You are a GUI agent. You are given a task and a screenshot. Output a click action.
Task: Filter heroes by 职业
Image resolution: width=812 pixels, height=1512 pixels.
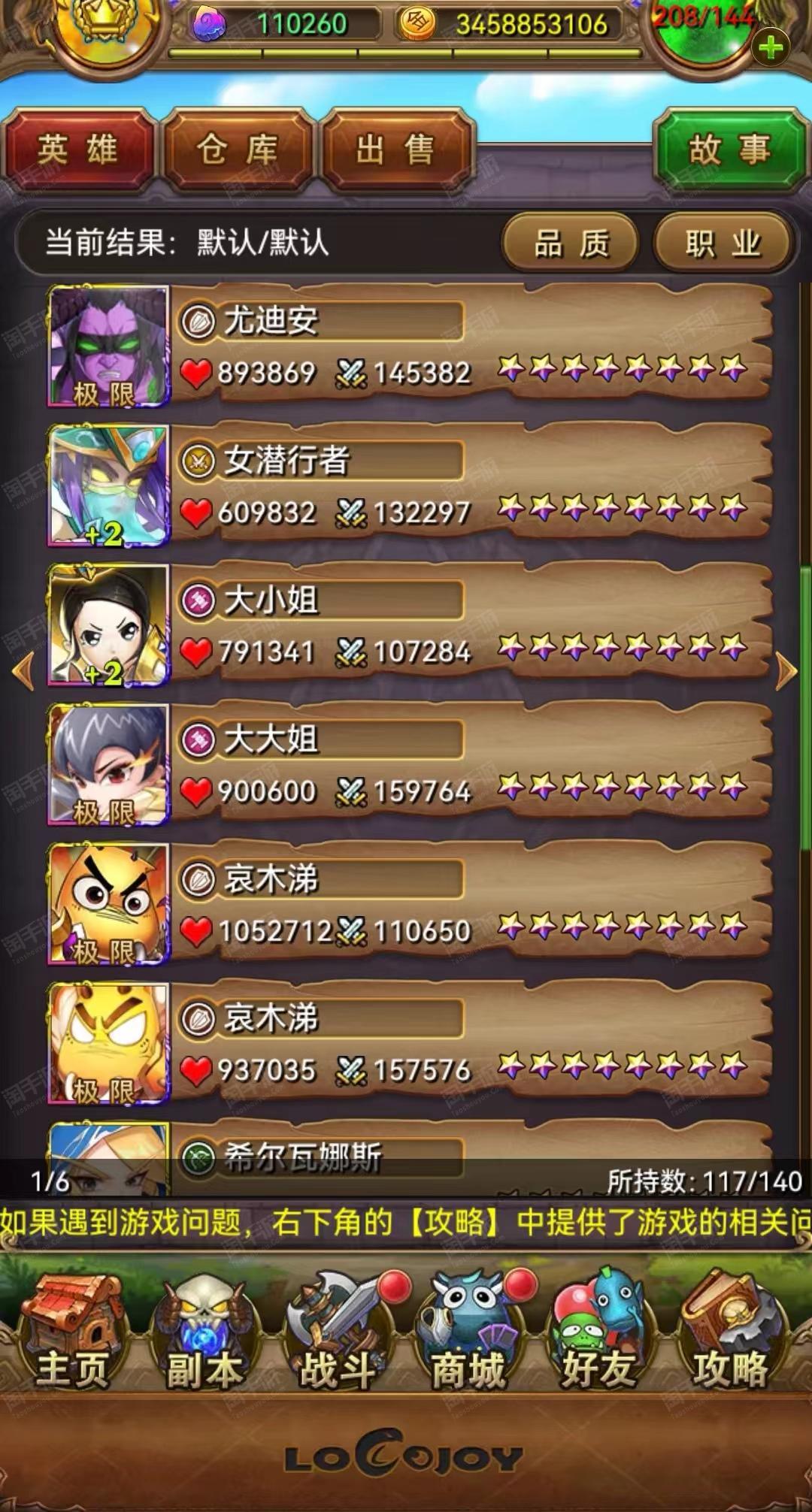(x=723, y=243)
